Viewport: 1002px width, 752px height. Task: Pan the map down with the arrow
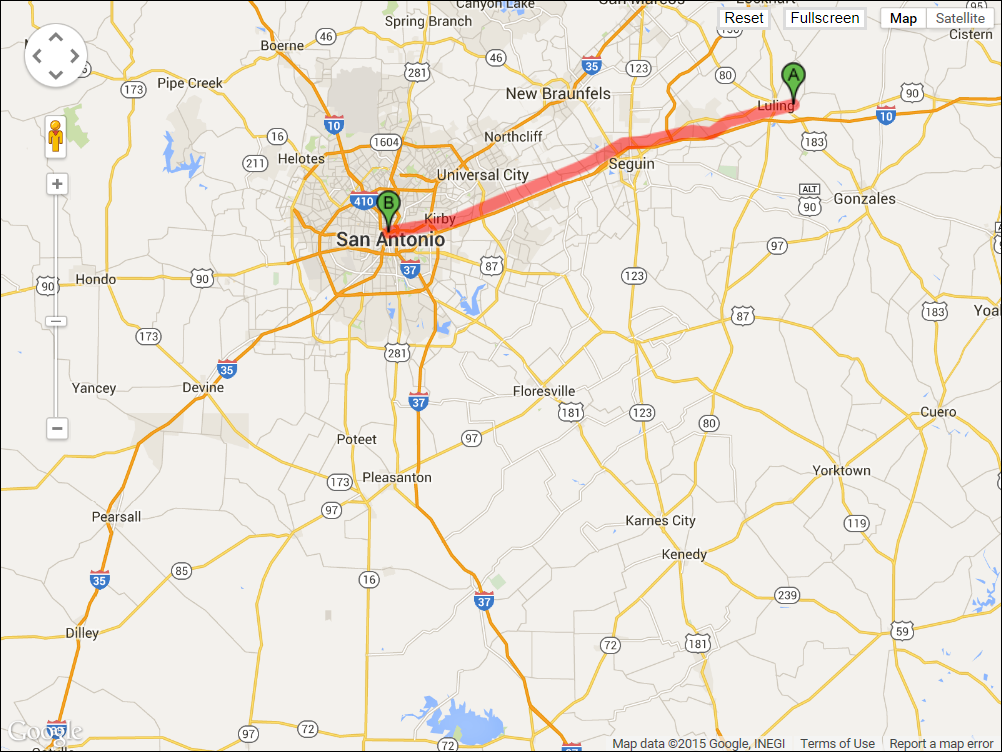click(55, 74)
